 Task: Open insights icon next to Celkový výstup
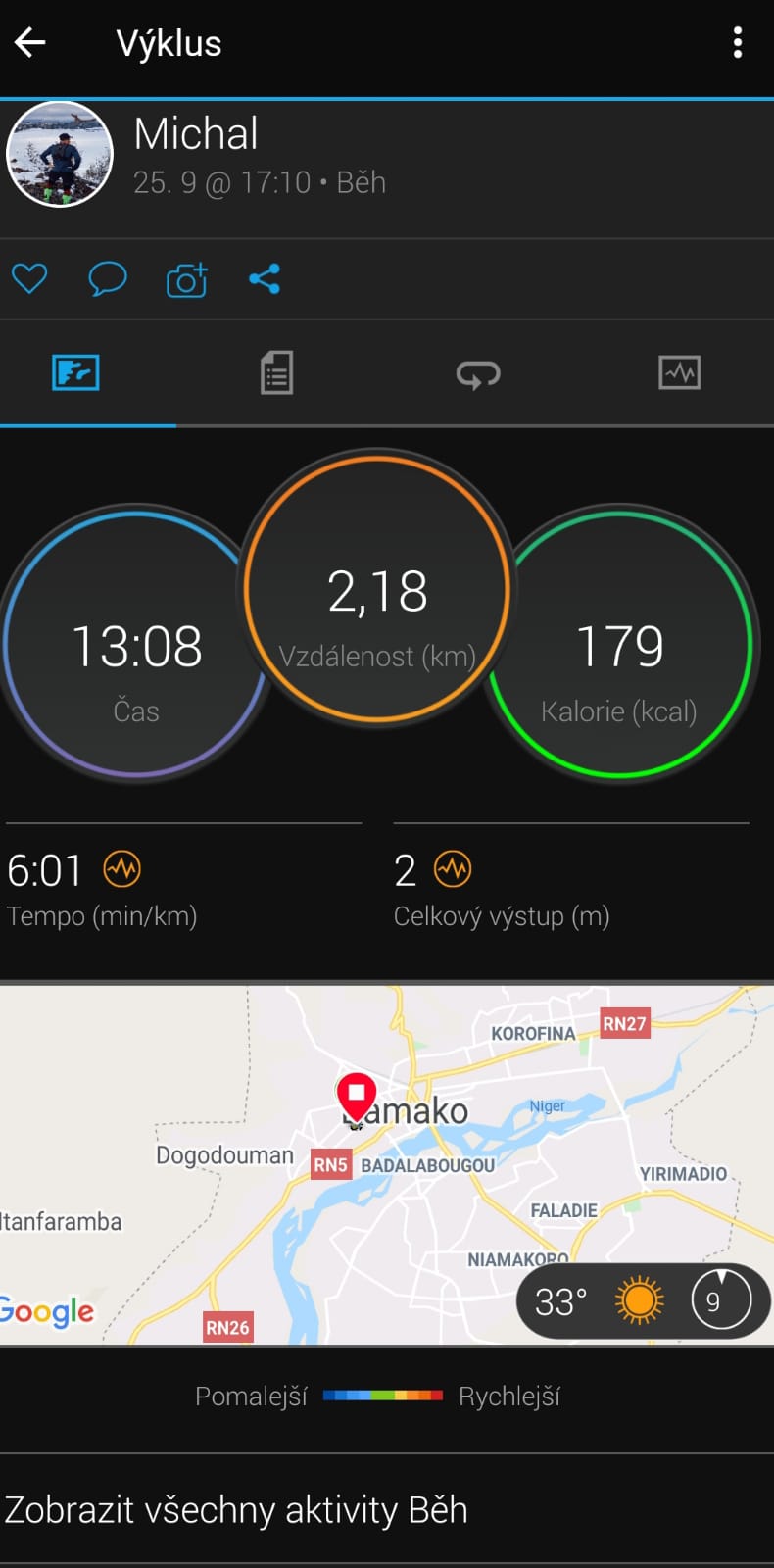point(453,869)
